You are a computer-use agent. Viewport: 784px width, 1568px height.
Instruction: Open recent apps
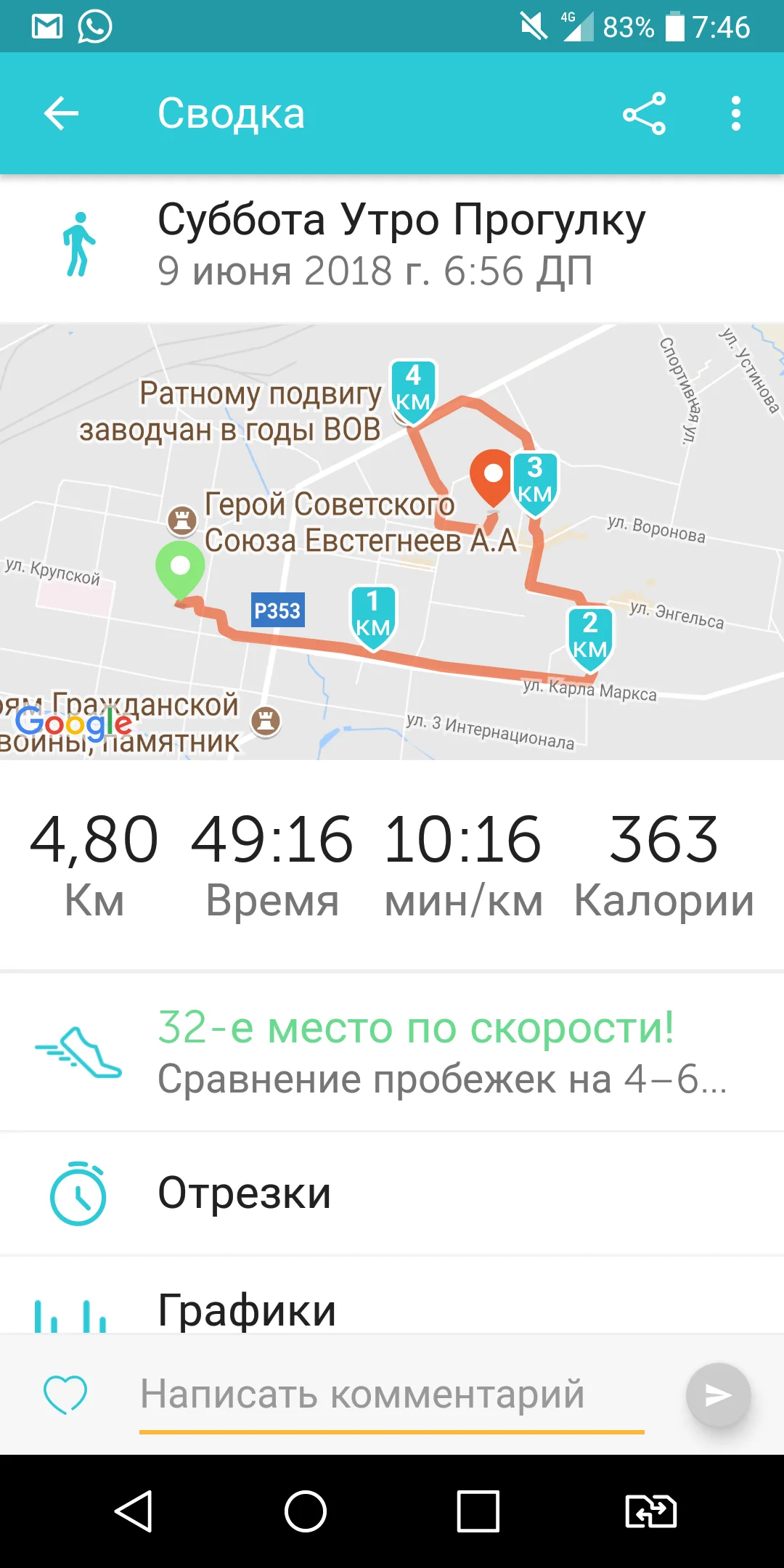pos(478,1511)
